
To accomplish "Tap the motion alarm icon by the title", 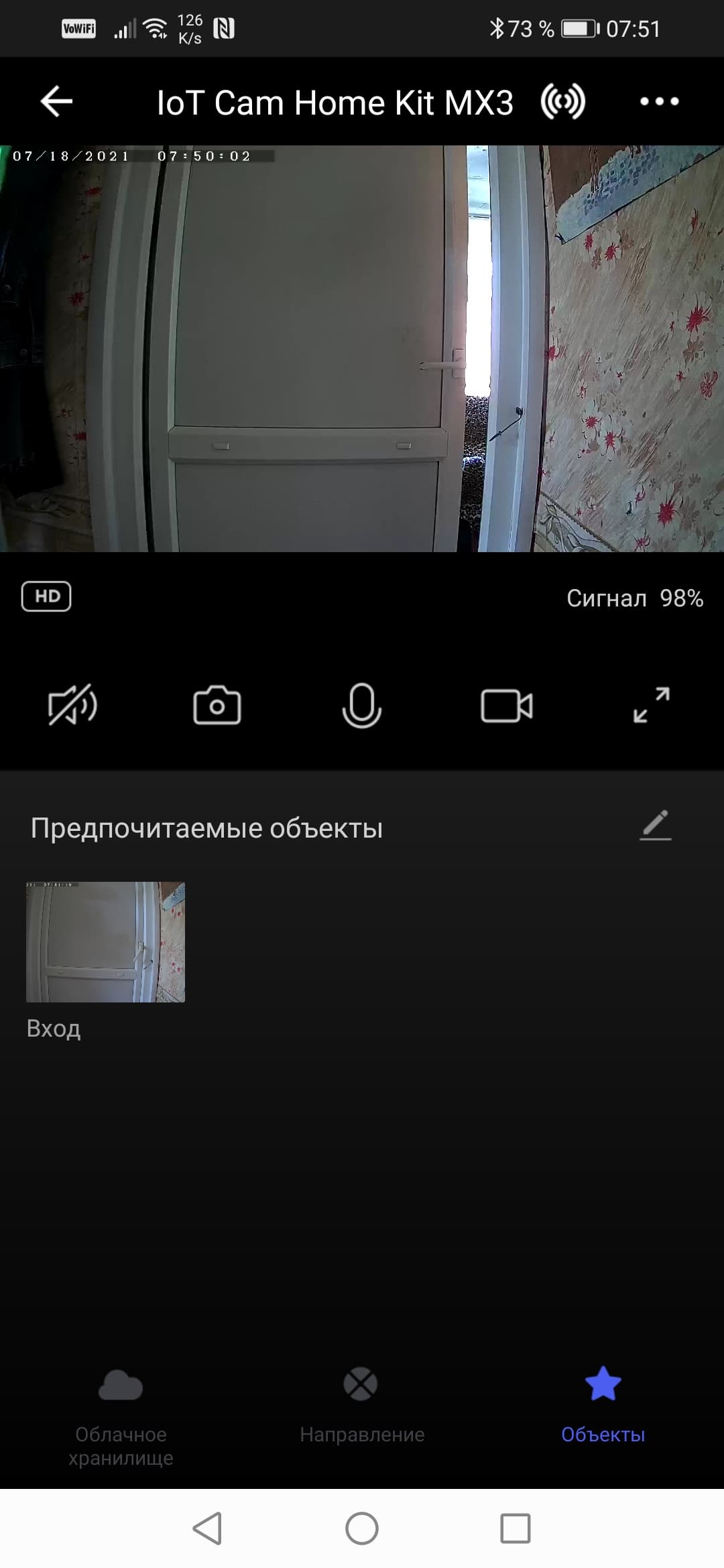I will 563,102.
